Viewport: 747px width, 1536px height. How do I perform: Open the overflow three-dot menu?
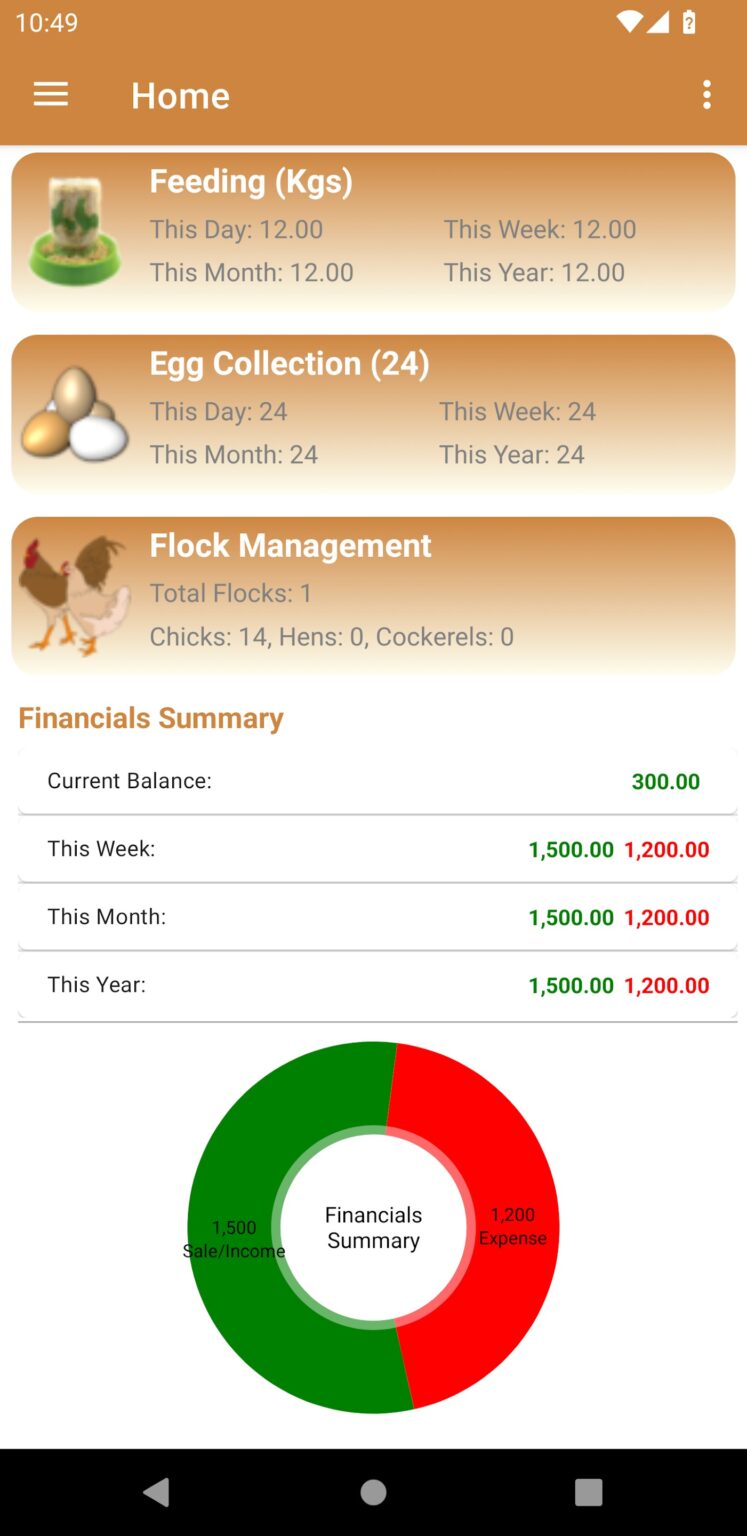click(707, 94)
